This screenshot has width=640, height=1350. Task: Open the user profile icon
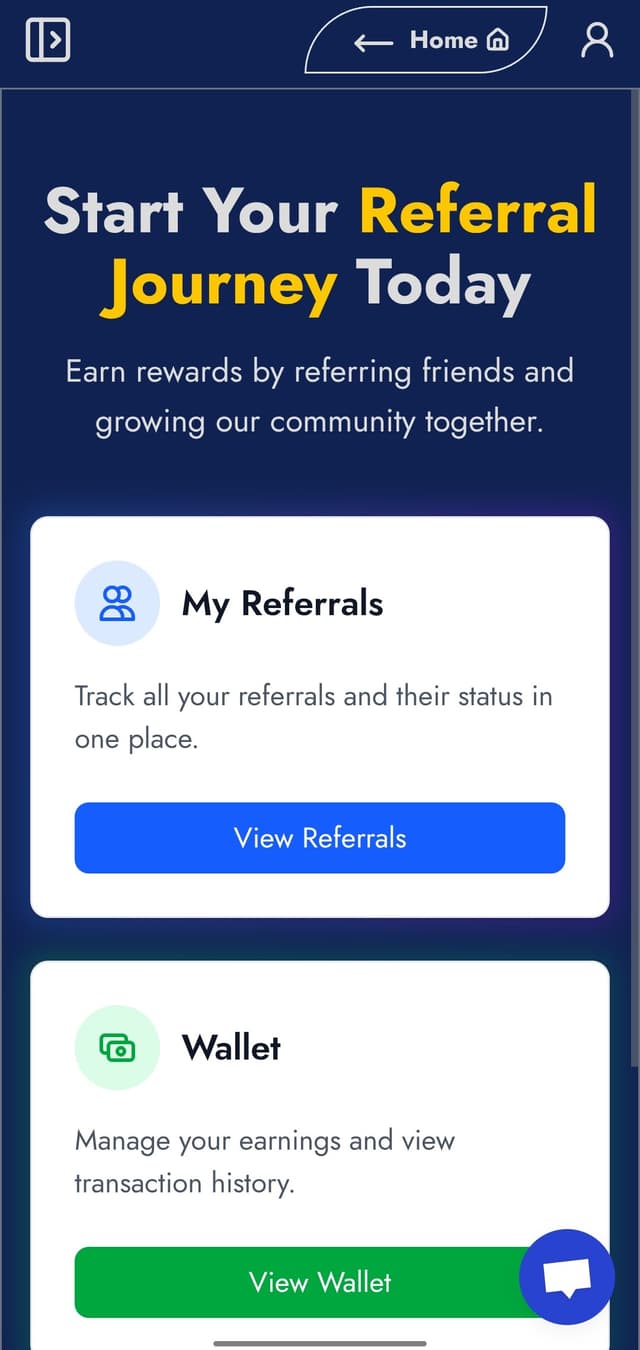coord(597,41)
